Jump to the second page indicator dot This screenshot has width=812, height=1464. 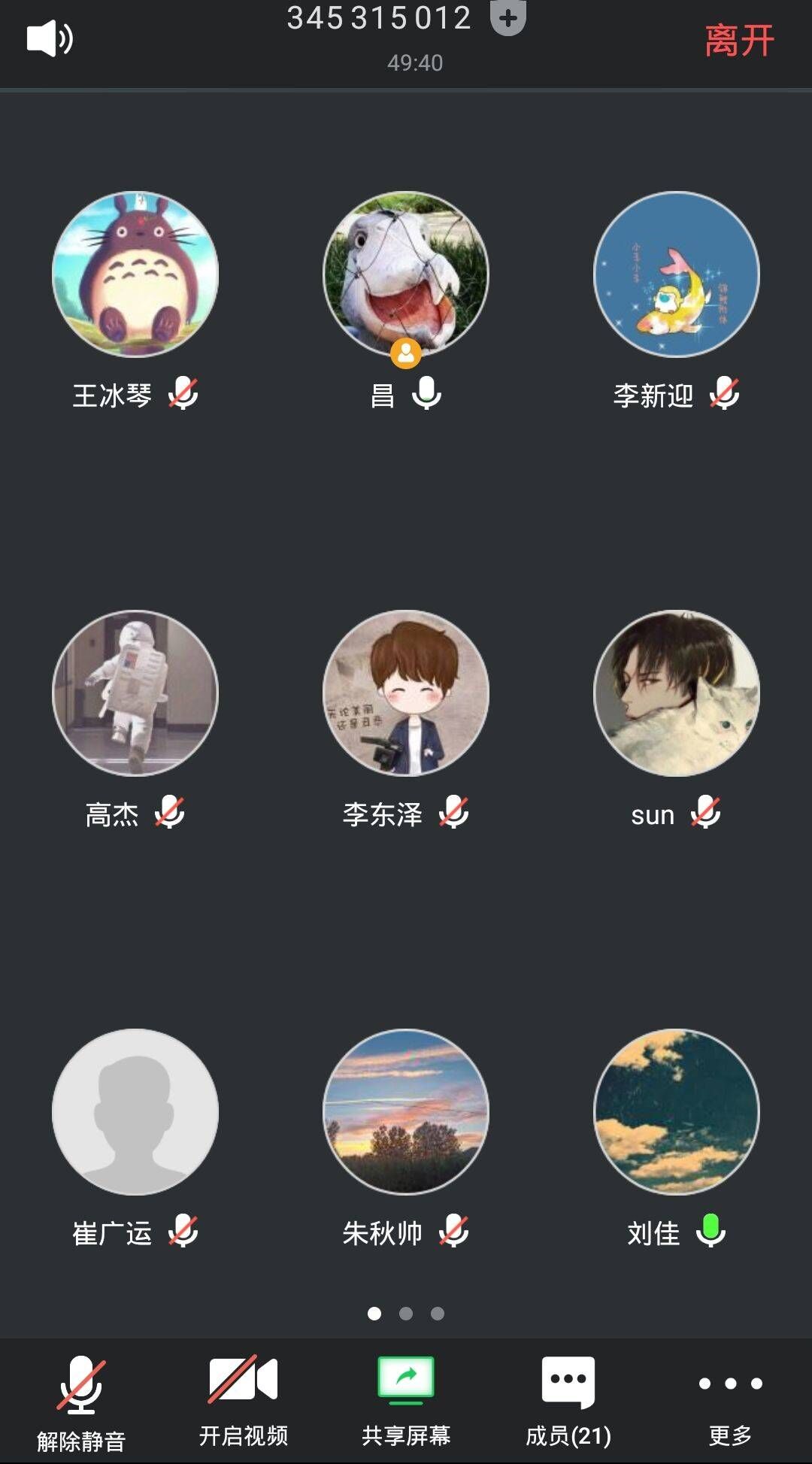click(x=406, y=1314)
